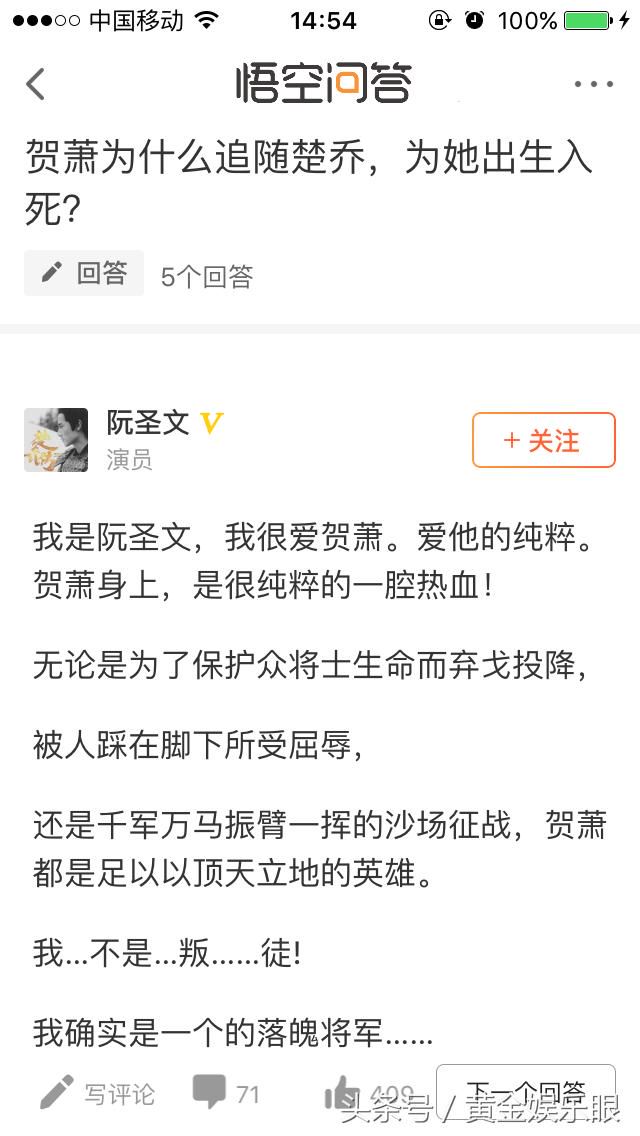The width and height of the screenshot is (640, 1136).
Task: Like this answer with thumbs-up
Action: [x=342, y=1093]
